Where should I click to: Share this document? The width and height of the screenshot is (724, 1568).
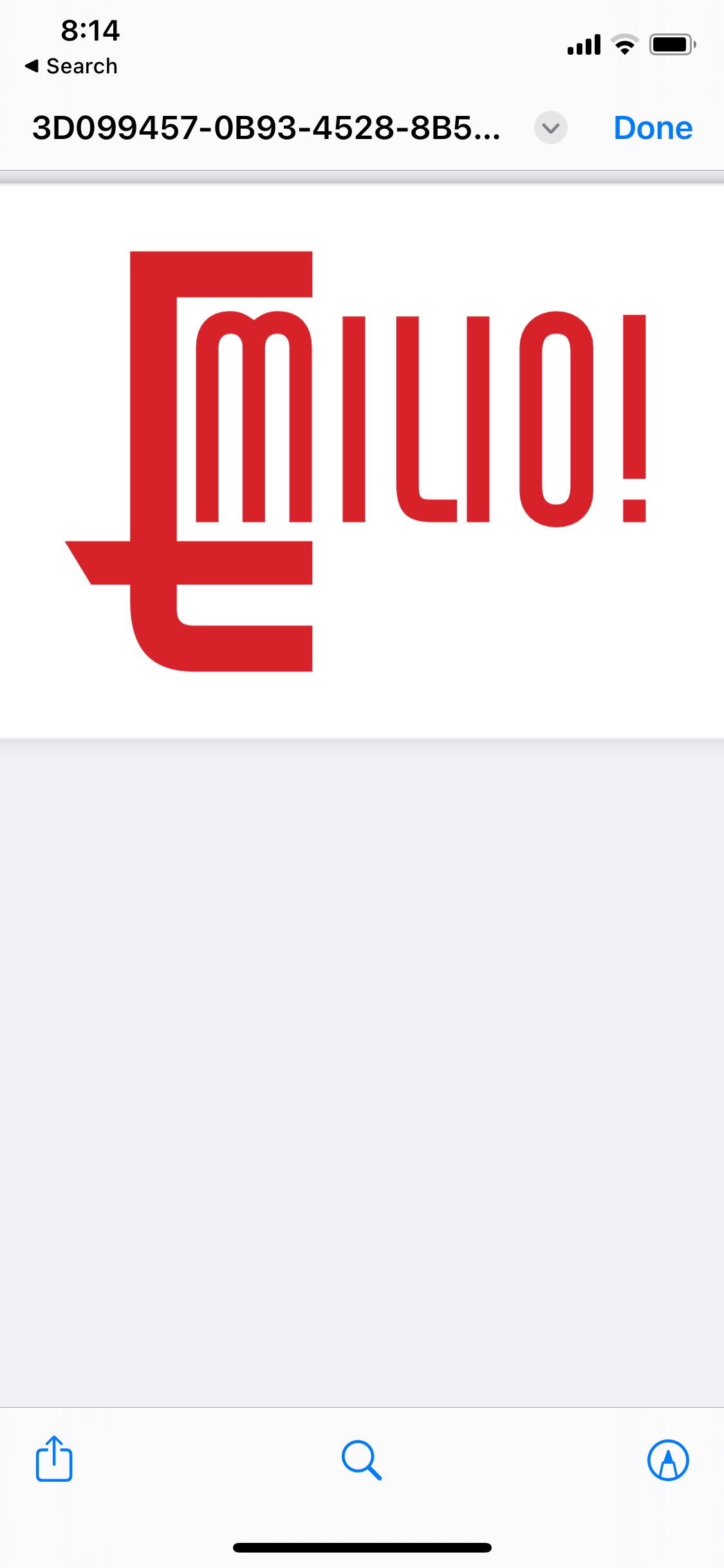[54, 1459]
